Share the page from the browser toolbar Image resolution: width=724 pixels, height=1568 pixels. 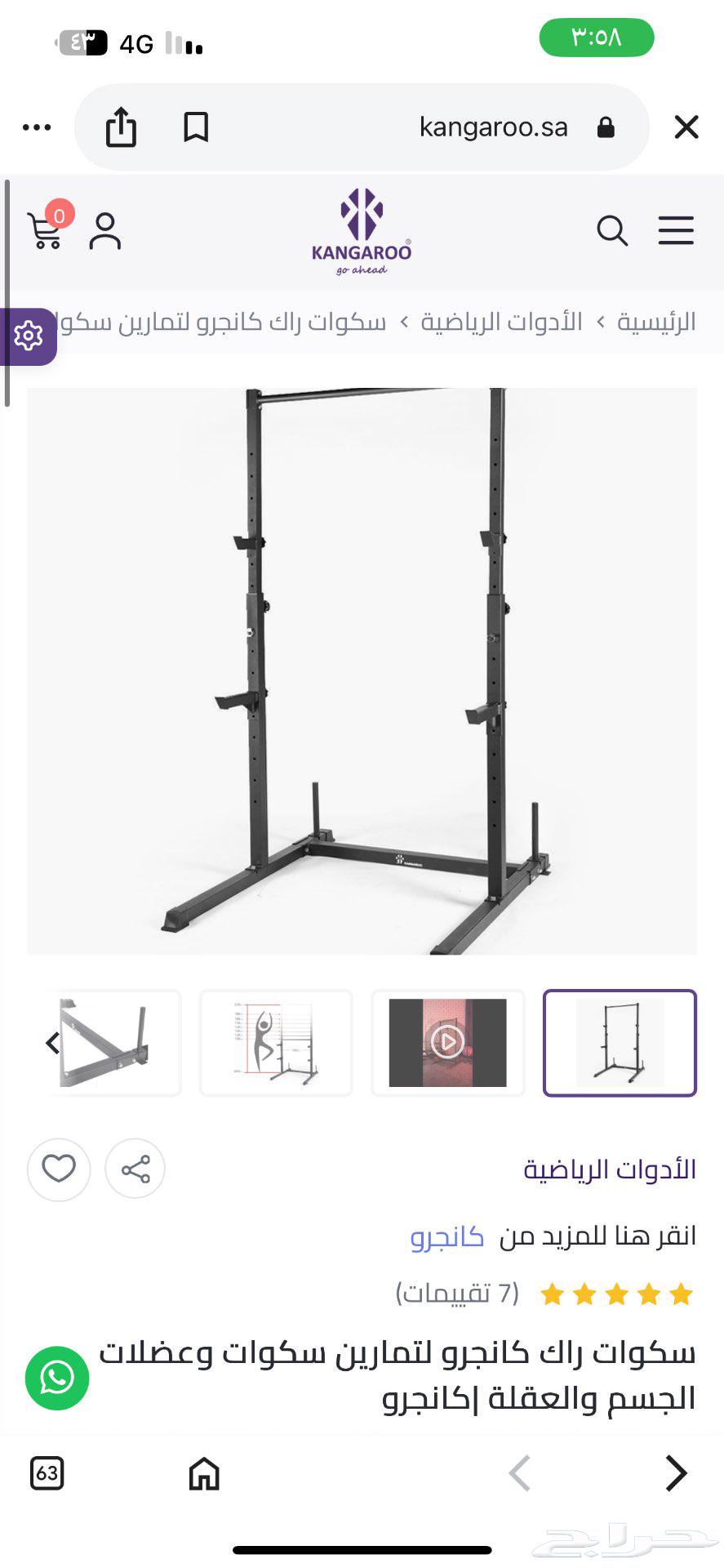[121, 127]
